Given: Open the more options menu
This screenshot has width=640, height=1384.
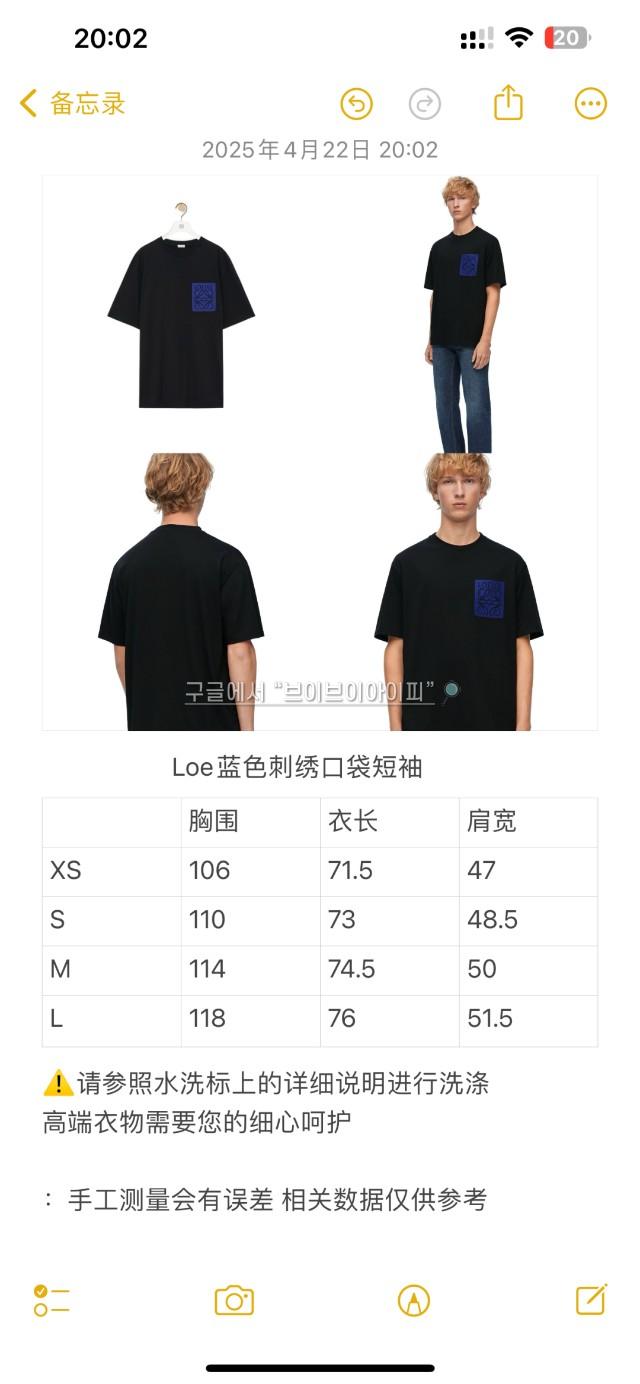Looking at the screenshot, I should (x=590, y=103).
